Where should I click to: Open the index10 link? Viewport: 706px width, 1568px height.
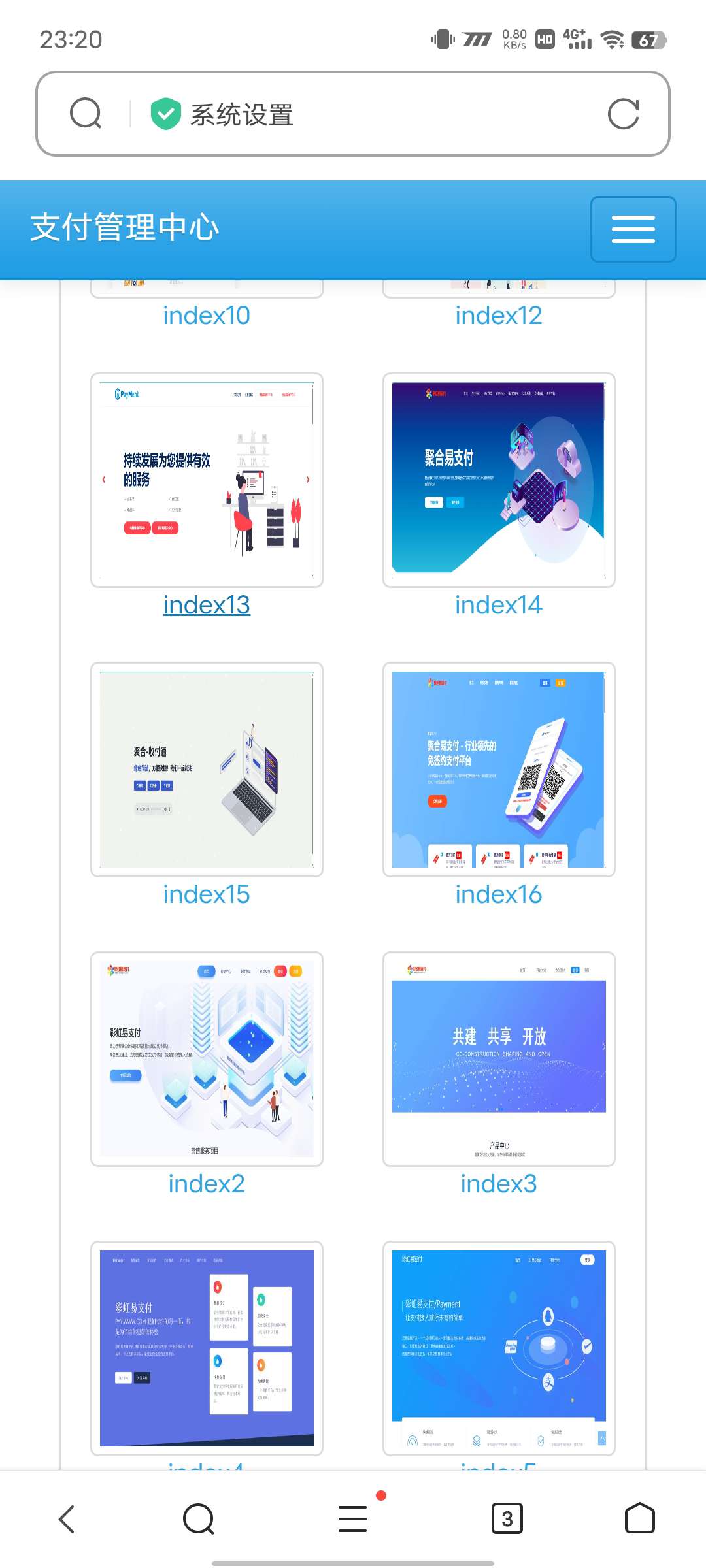tap(207, 316)
